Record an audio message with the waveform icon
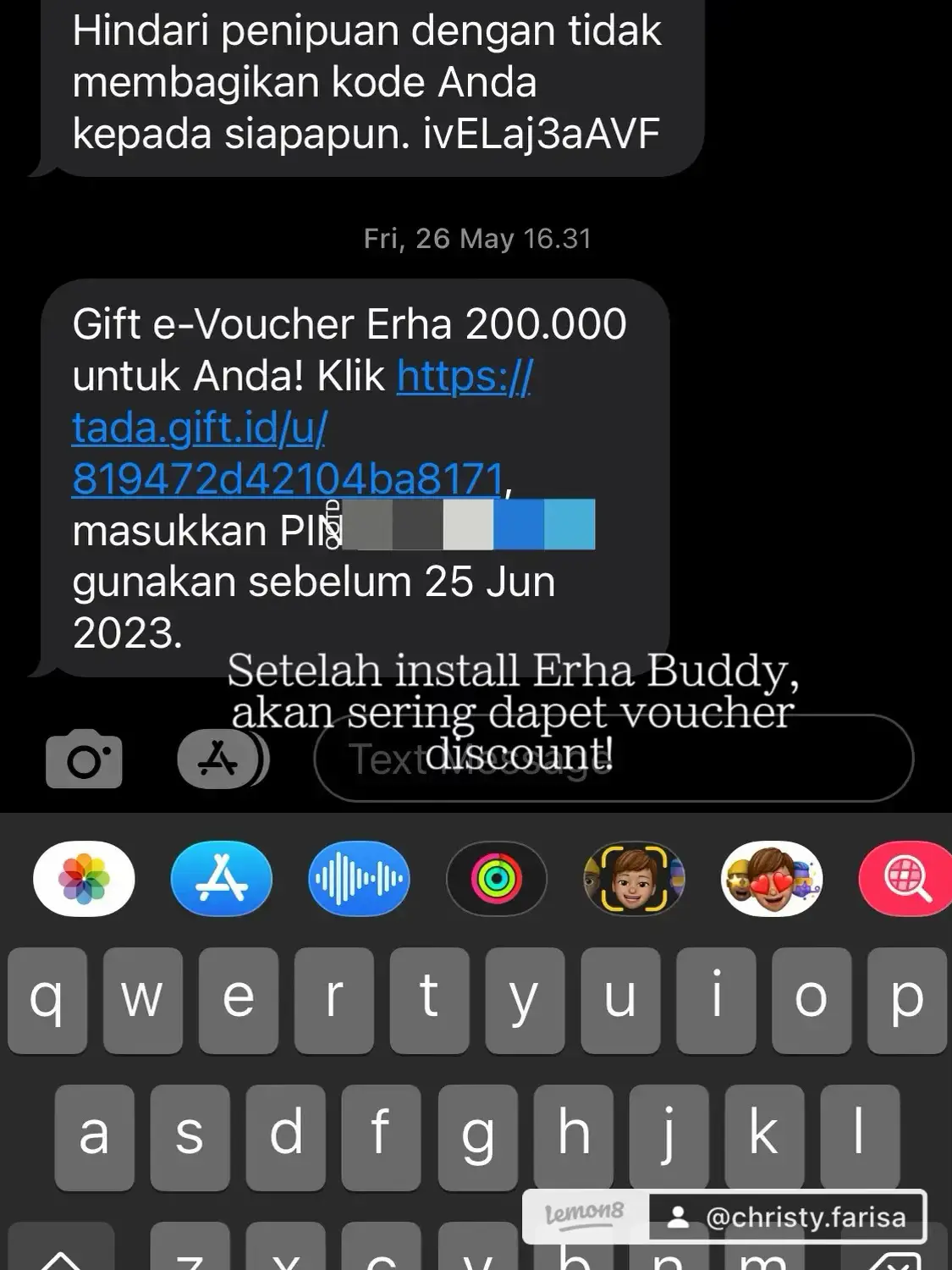 point(359,879)
